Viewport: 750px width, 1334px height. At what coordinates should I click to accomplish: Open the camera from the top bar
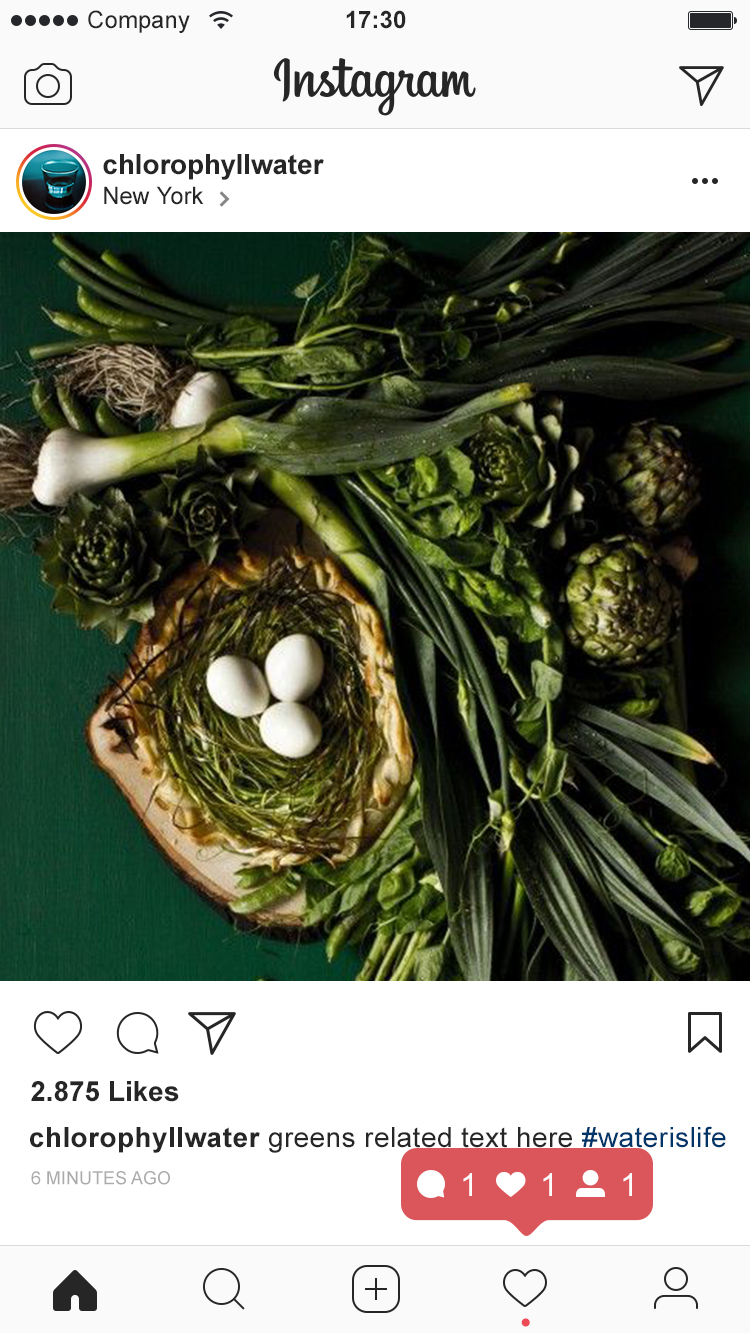(48, 85)
